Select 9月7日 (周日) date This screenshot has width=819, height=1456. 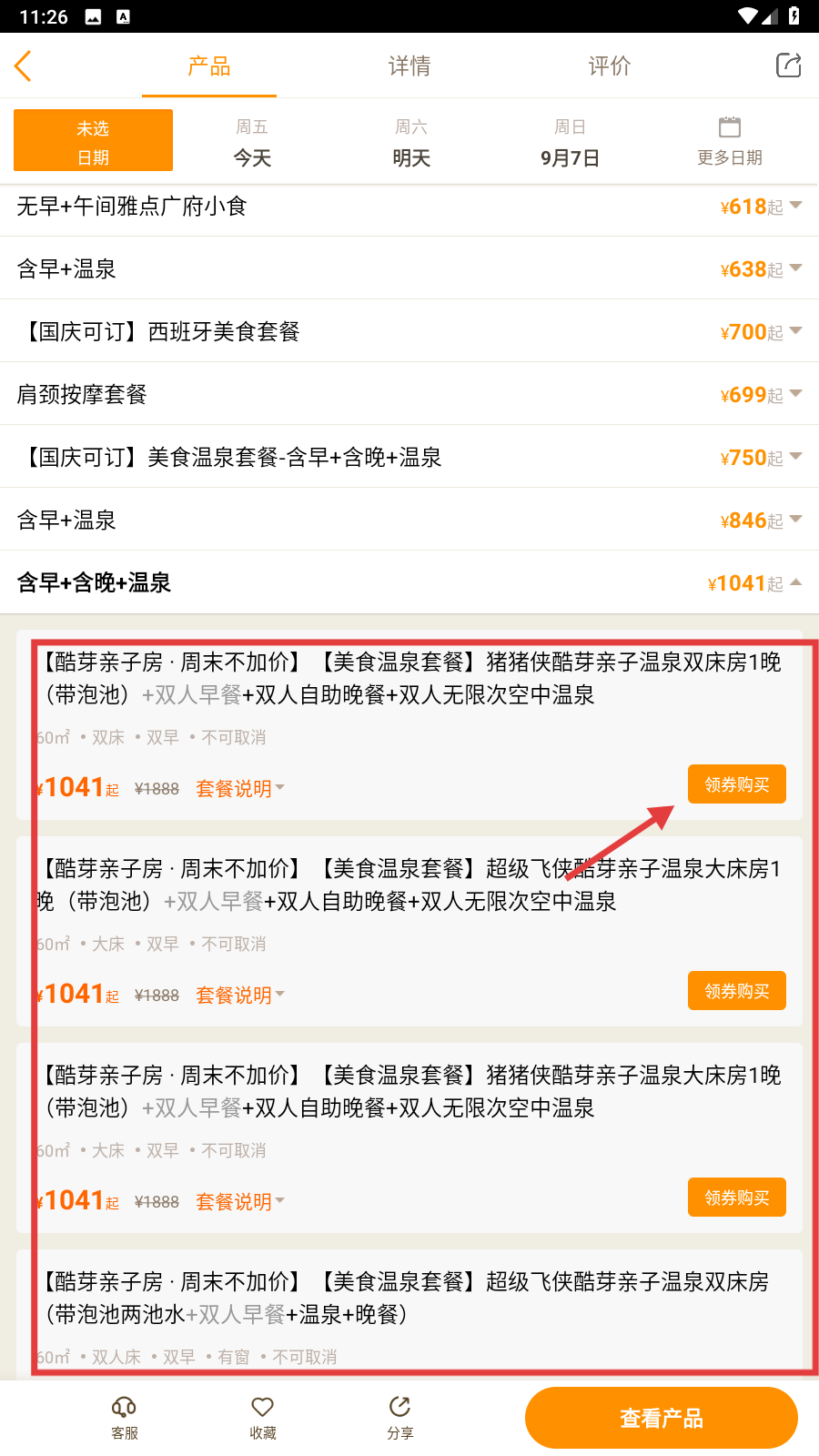coord(570,143)
